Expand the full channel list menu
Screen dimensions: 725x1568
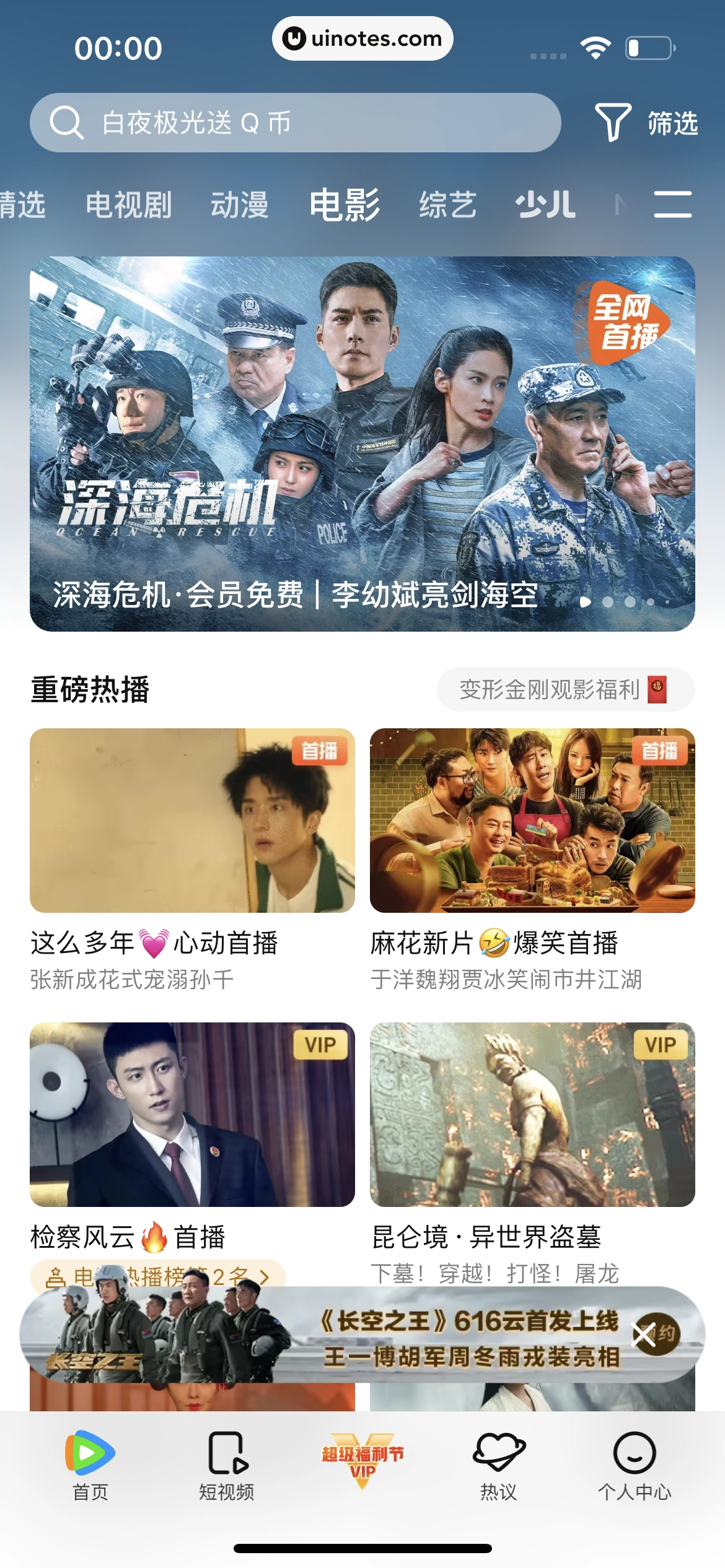(x=672, y=204)
